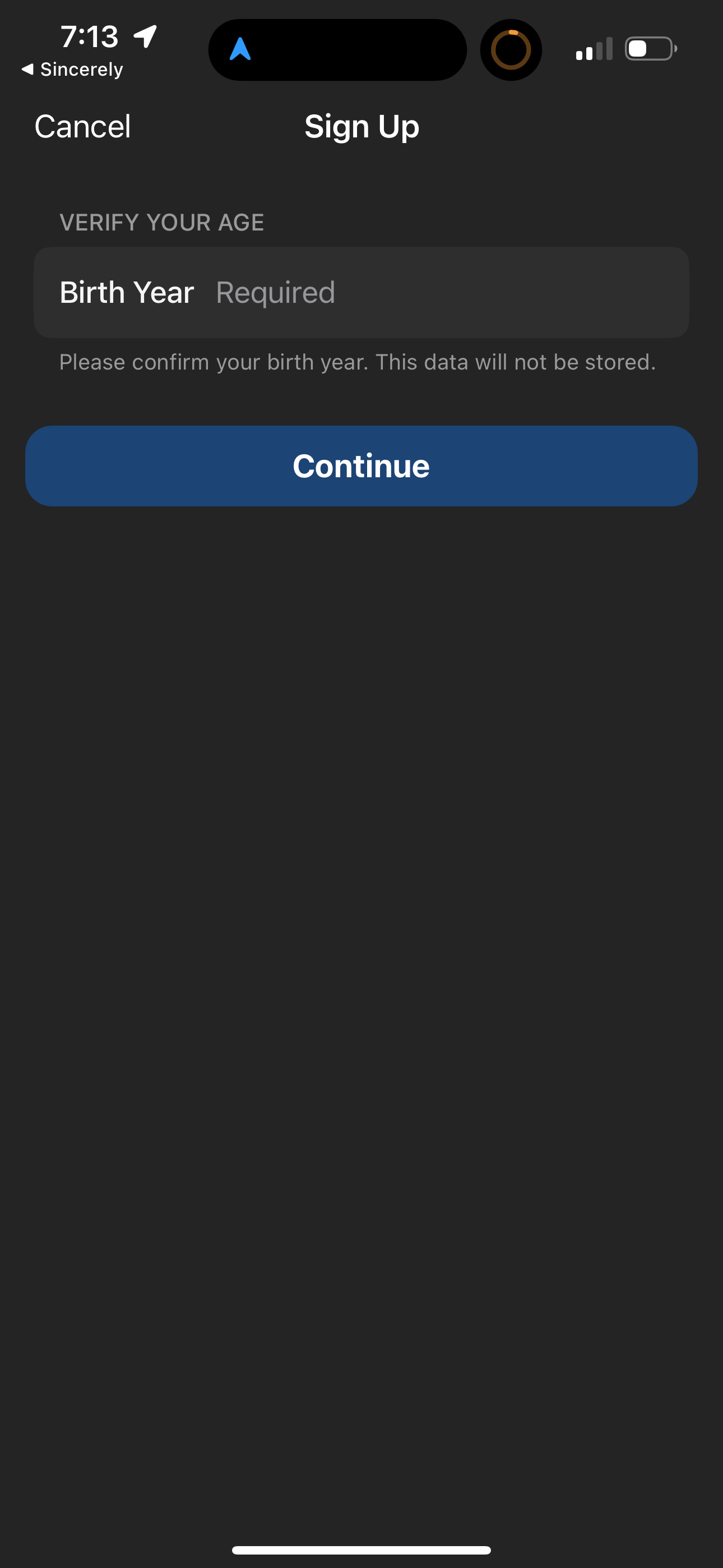Screen dimensions: 723x1568
Task: Tap the birth year confirmation notice text
Action: pyautogui.click(x=358, y=362)
